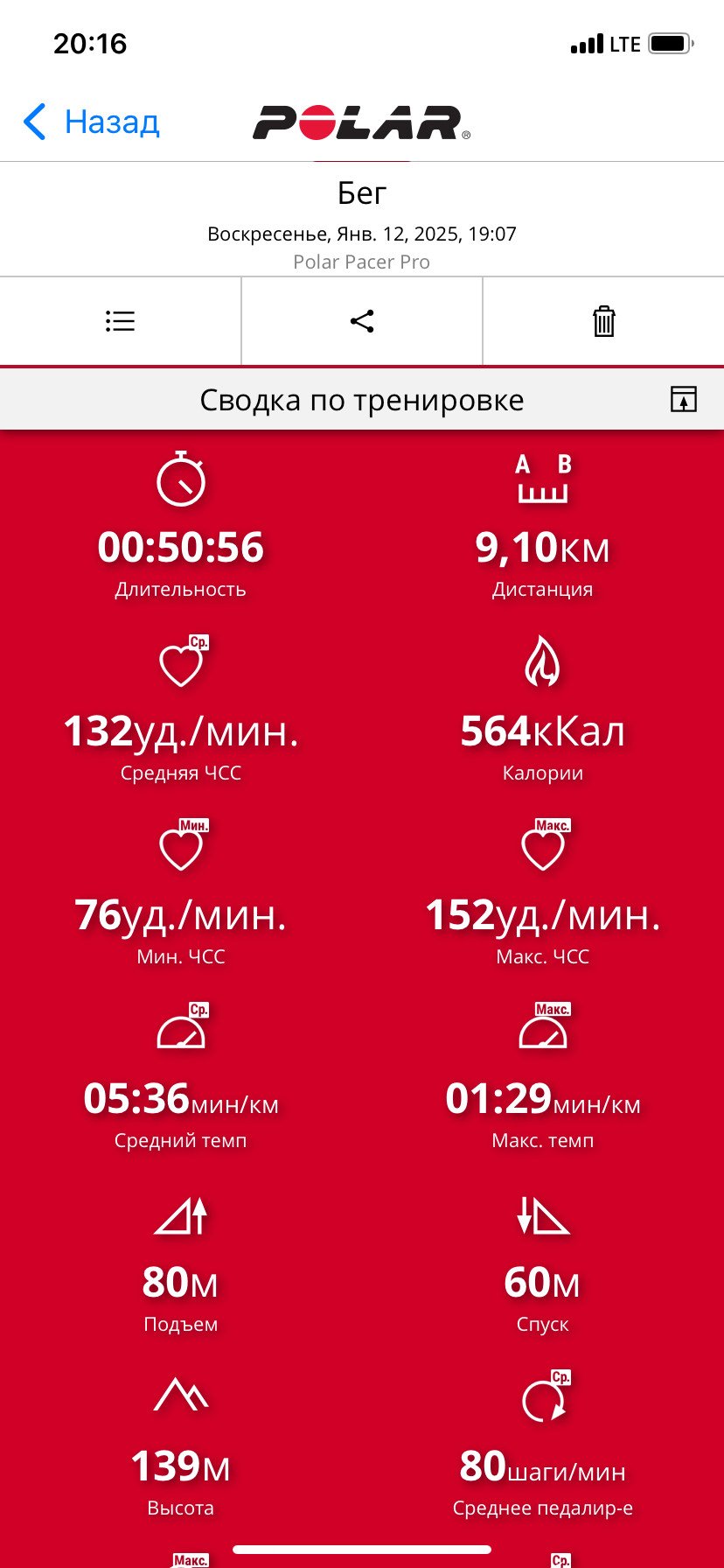
Task: Open the list view icon
Action: [120, 321]
